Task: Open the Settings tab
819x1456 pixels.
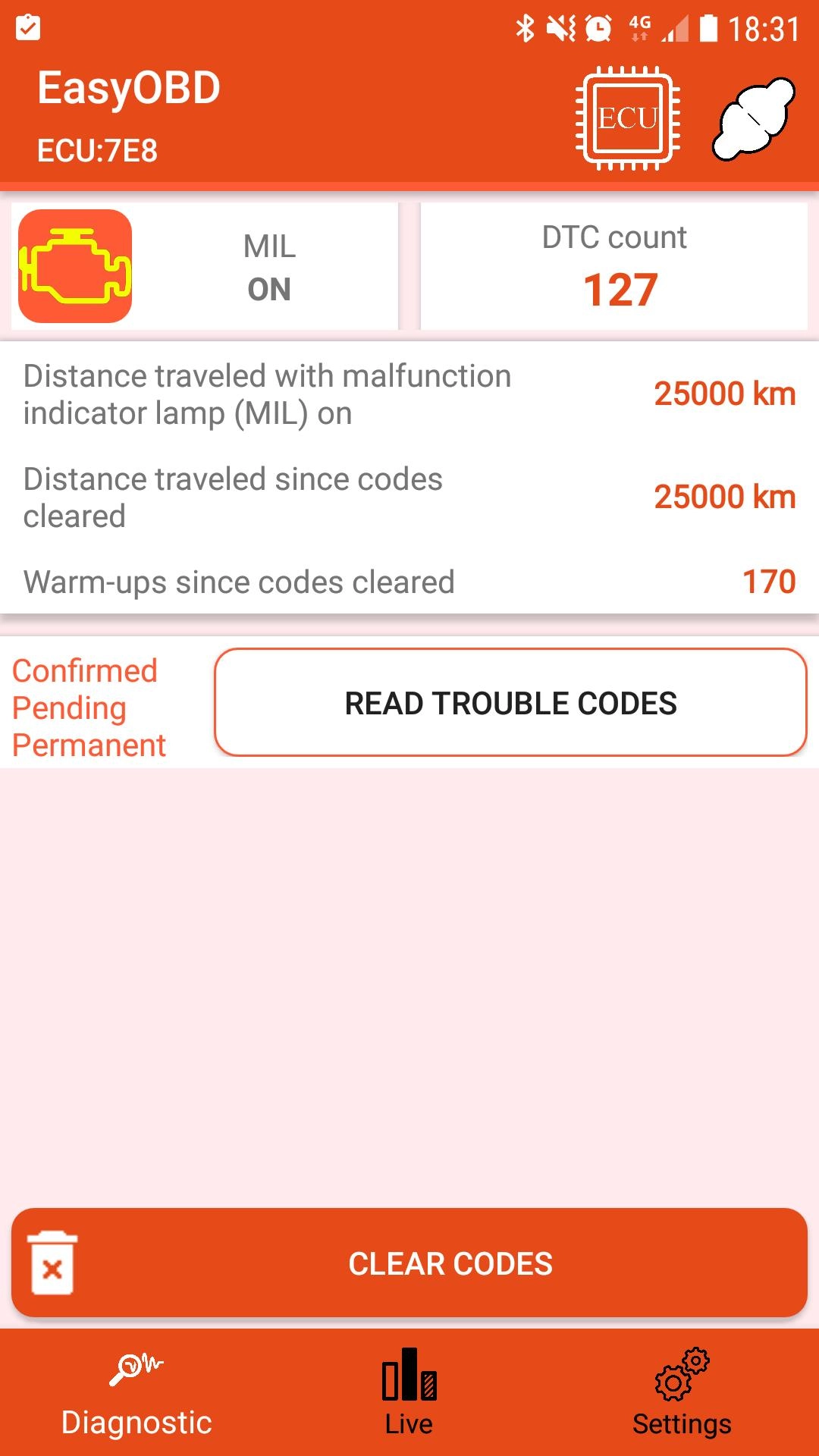Action: 682,1394
